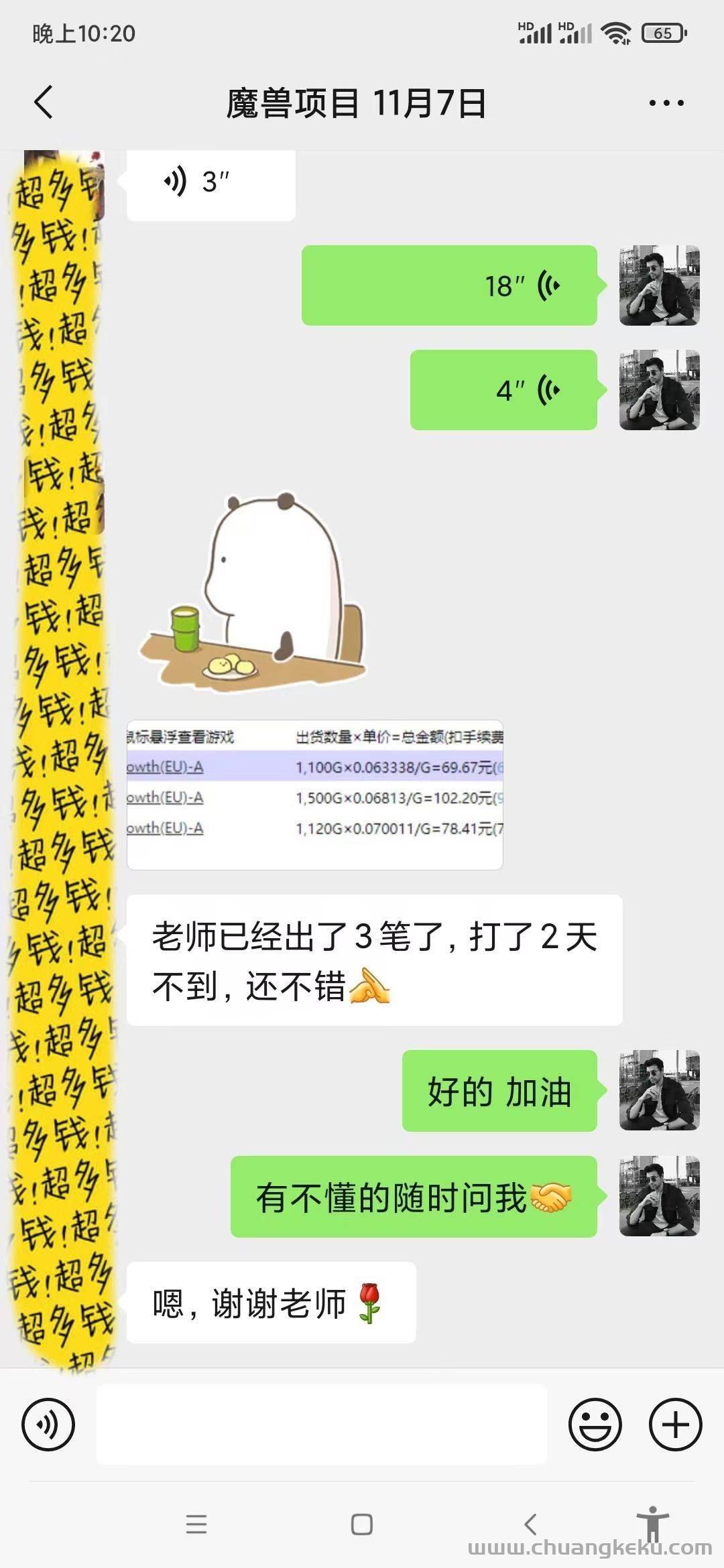
Task: Open my avatar next to 好的 加油
Action: (x=659, y=1090)
